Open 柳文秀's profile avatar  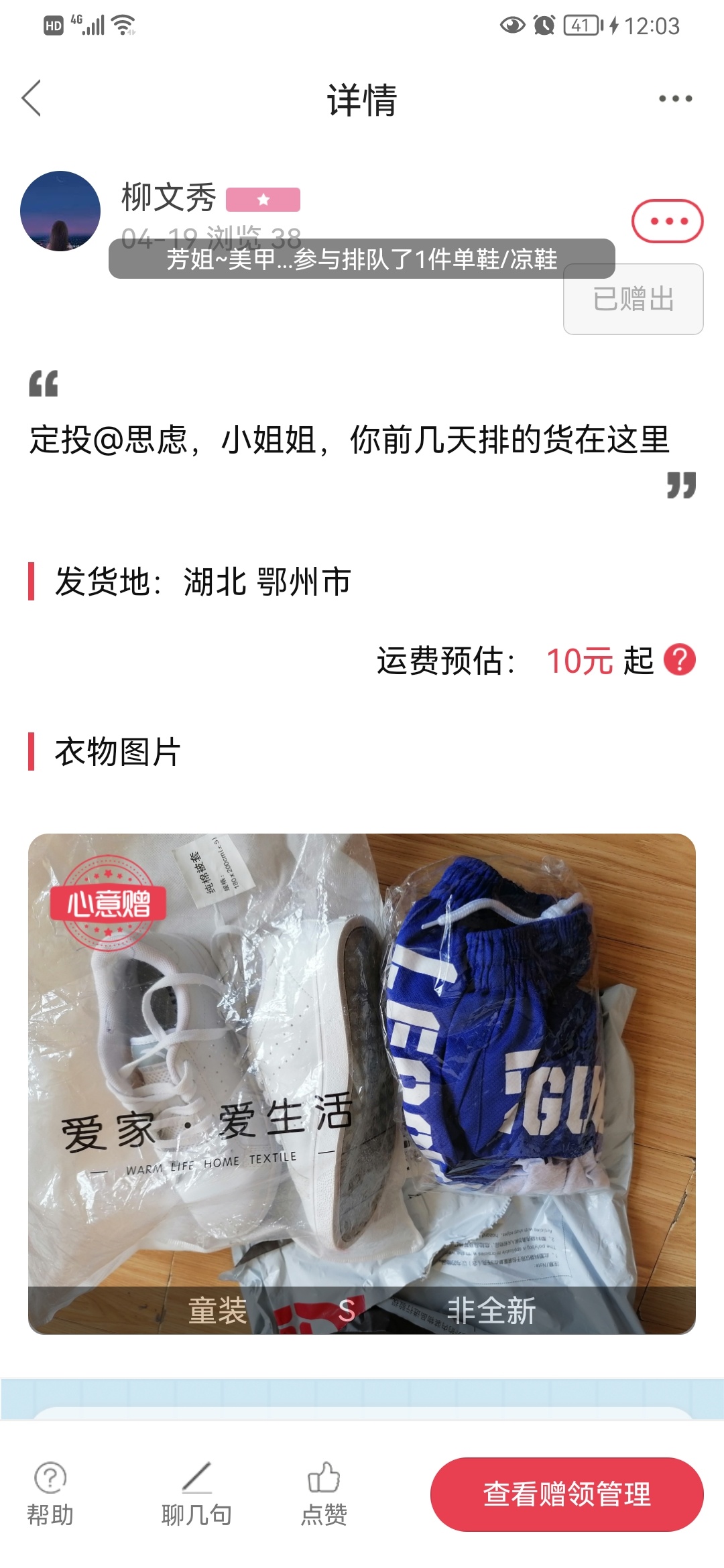pyautogui.click(x=60, y=211)
